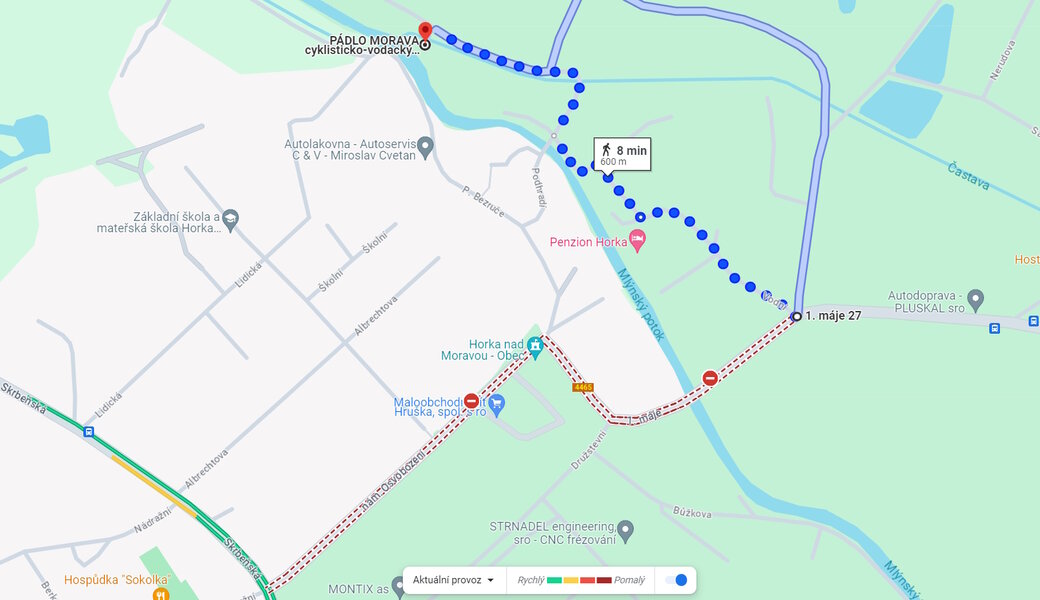
Task: Open STRNADEL engineering place marker
Action: [x=625, y=528]
